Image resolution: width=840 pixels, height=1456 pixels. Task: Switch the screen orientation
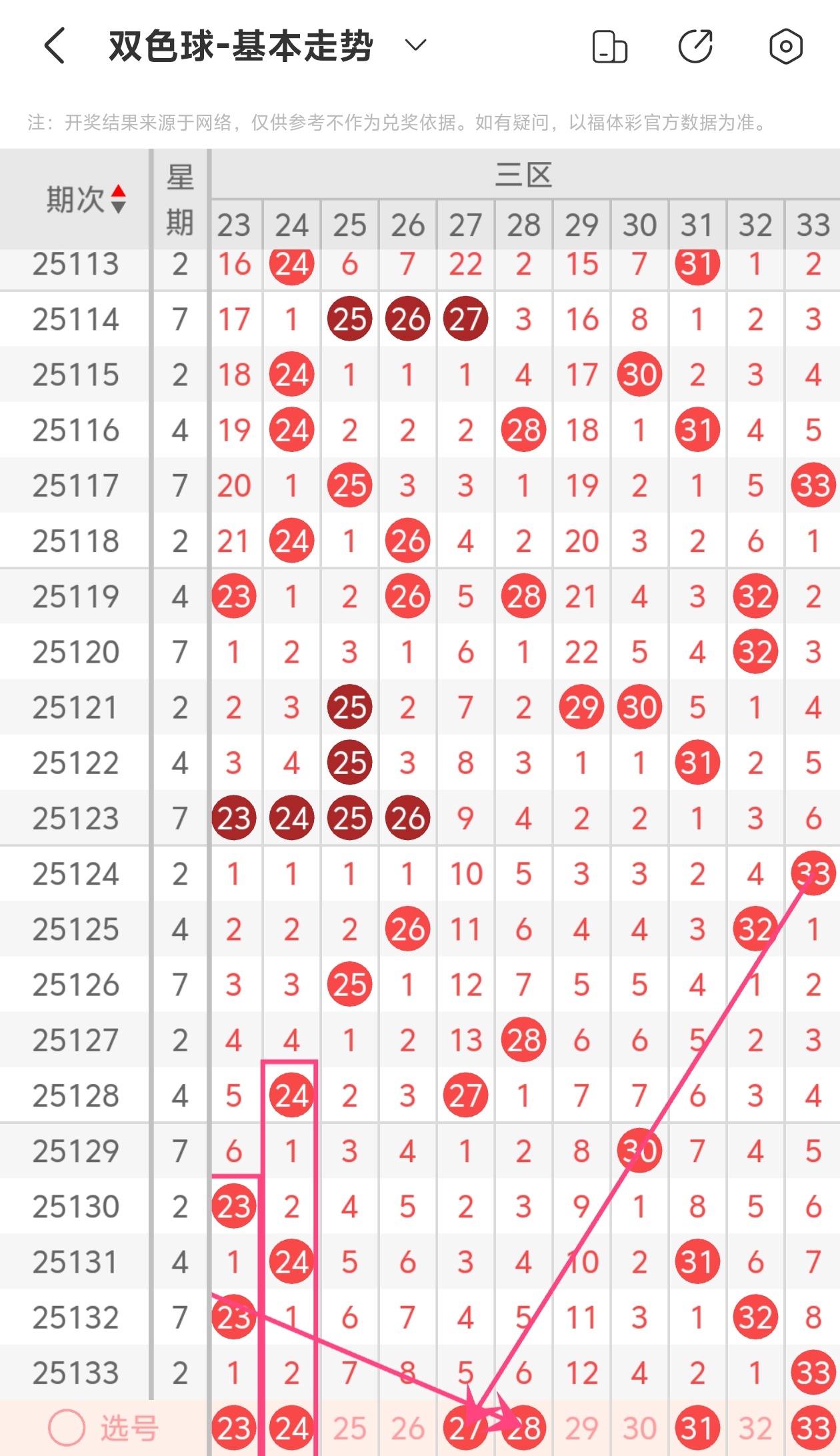click(609, 47)
